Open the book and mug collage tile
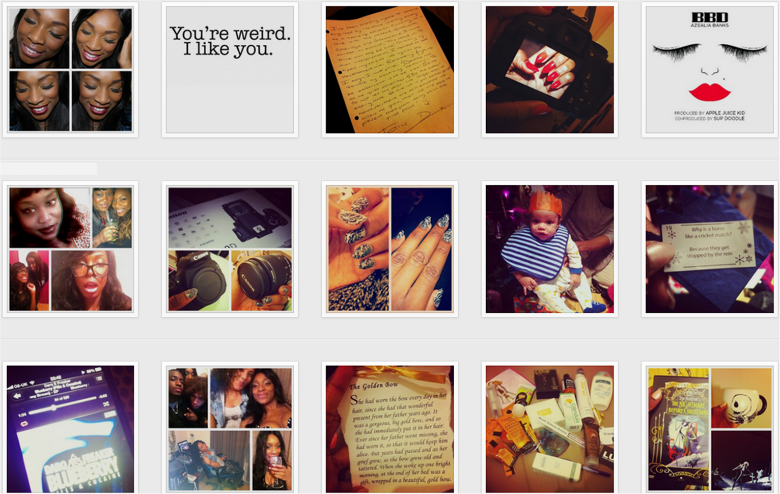 (x=710, y=428)
